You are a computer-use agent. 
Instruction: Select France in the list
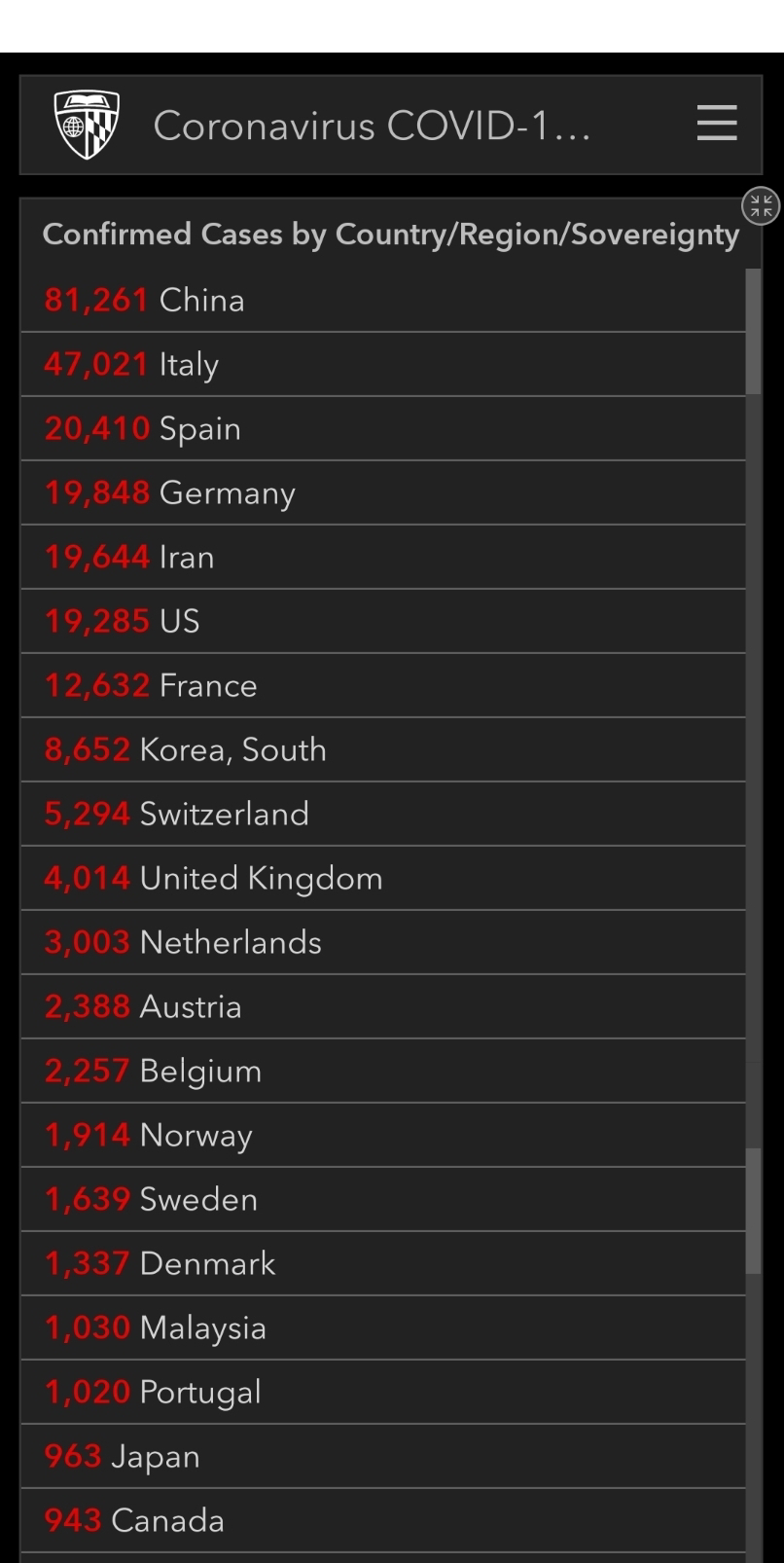coord(383,685)
